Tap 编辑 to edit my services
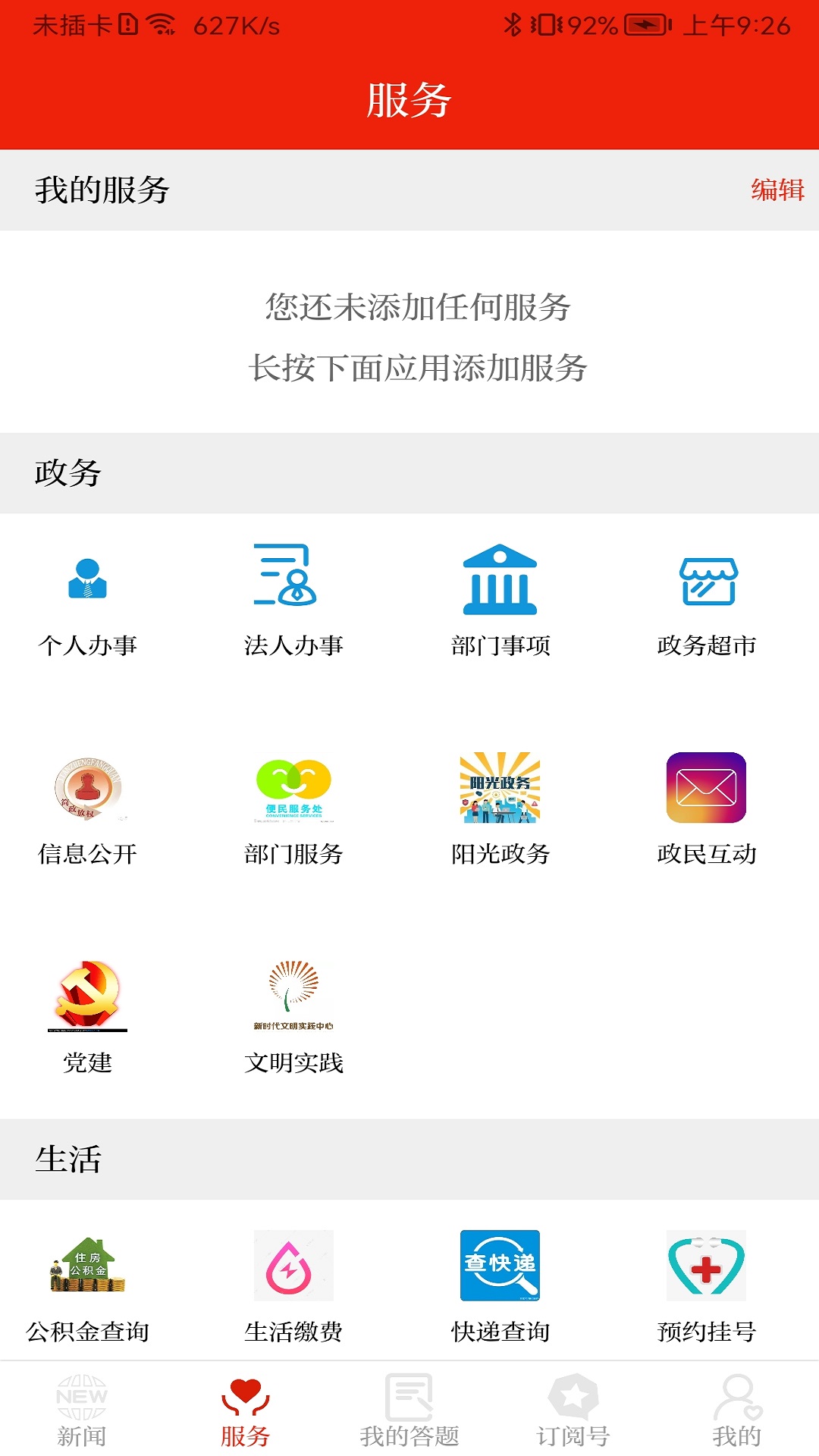Viewport: 819px width, 1456px height. point(777,190)
